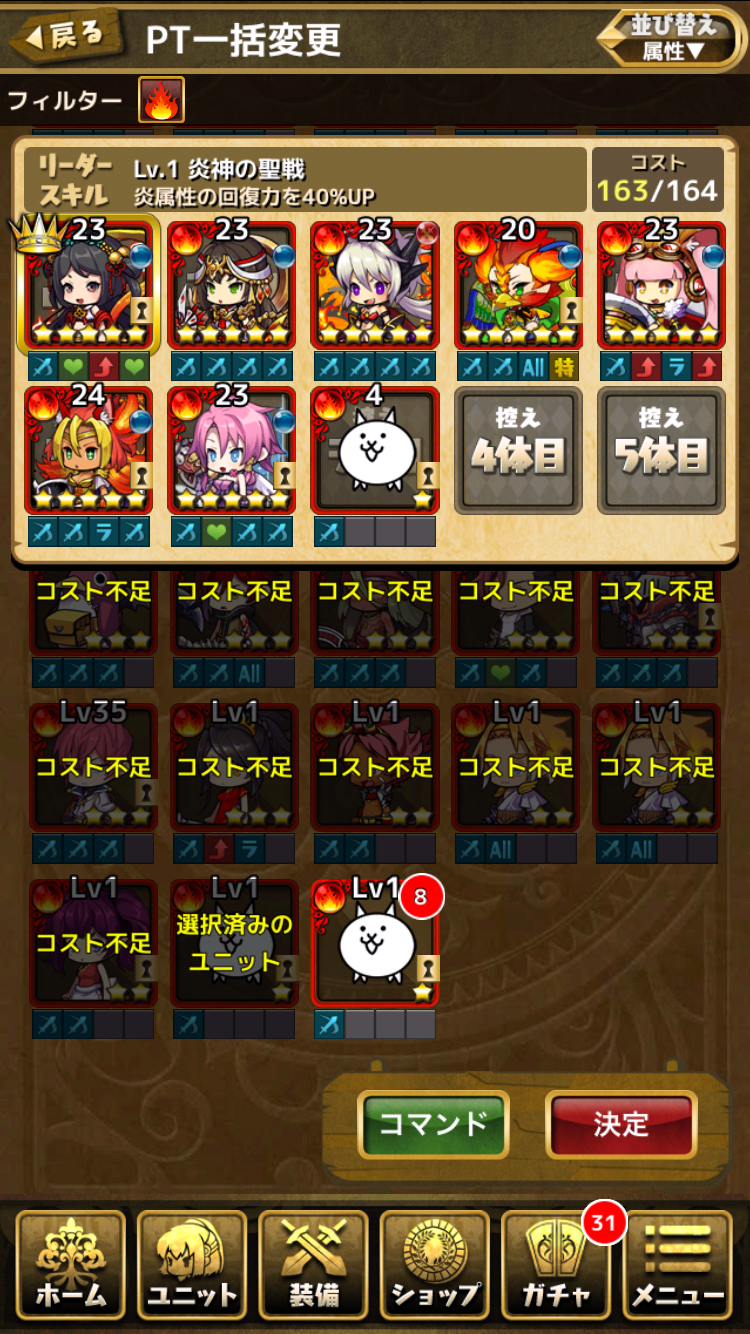This screenshot has height=1334, width=750.
Task: Select the crowned leader unit
Action: coord(89,286)
